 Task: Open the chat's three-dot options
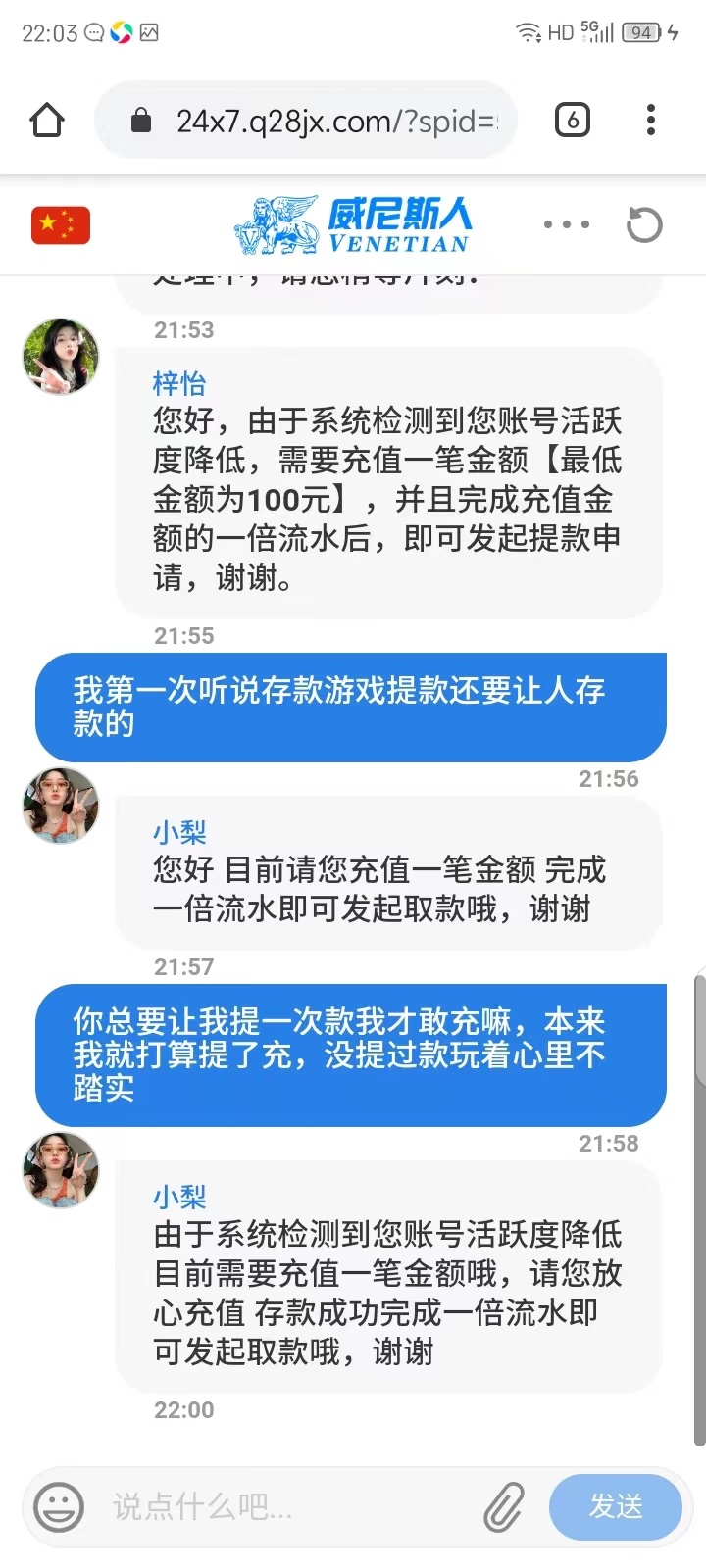567,224
